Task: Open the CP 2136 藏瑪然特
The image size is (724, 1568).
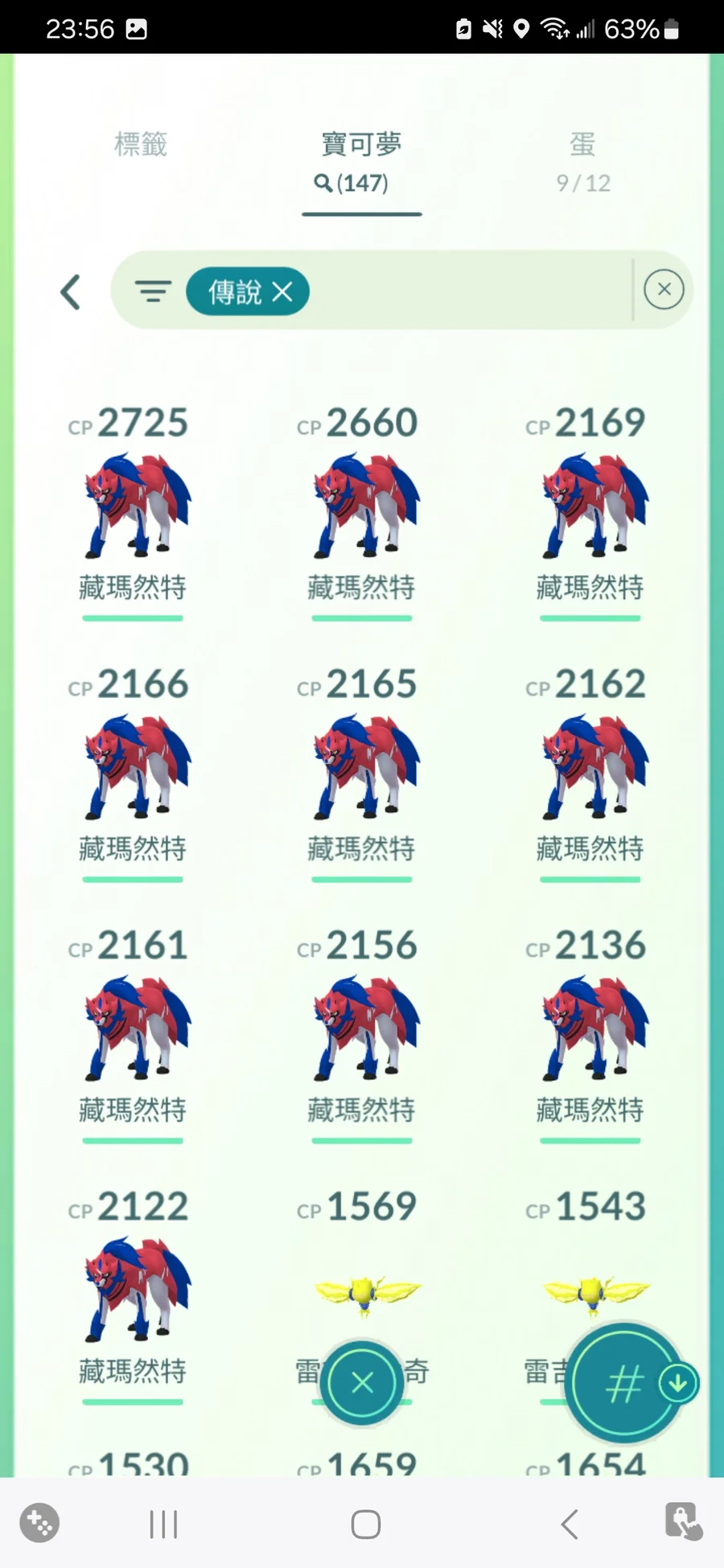Action: [590, 1029]
